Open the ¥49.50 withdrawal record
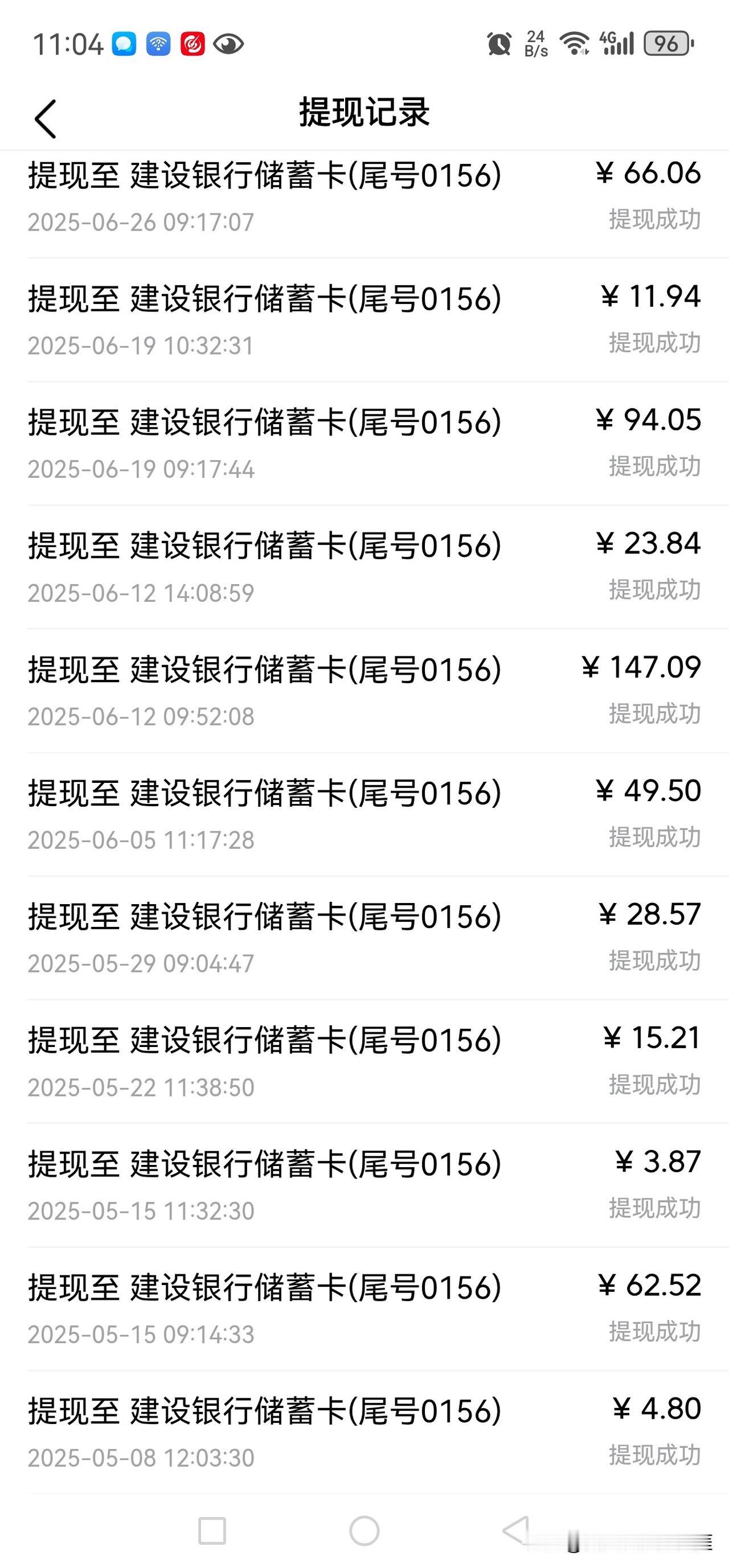 click(x=364, y=814)
